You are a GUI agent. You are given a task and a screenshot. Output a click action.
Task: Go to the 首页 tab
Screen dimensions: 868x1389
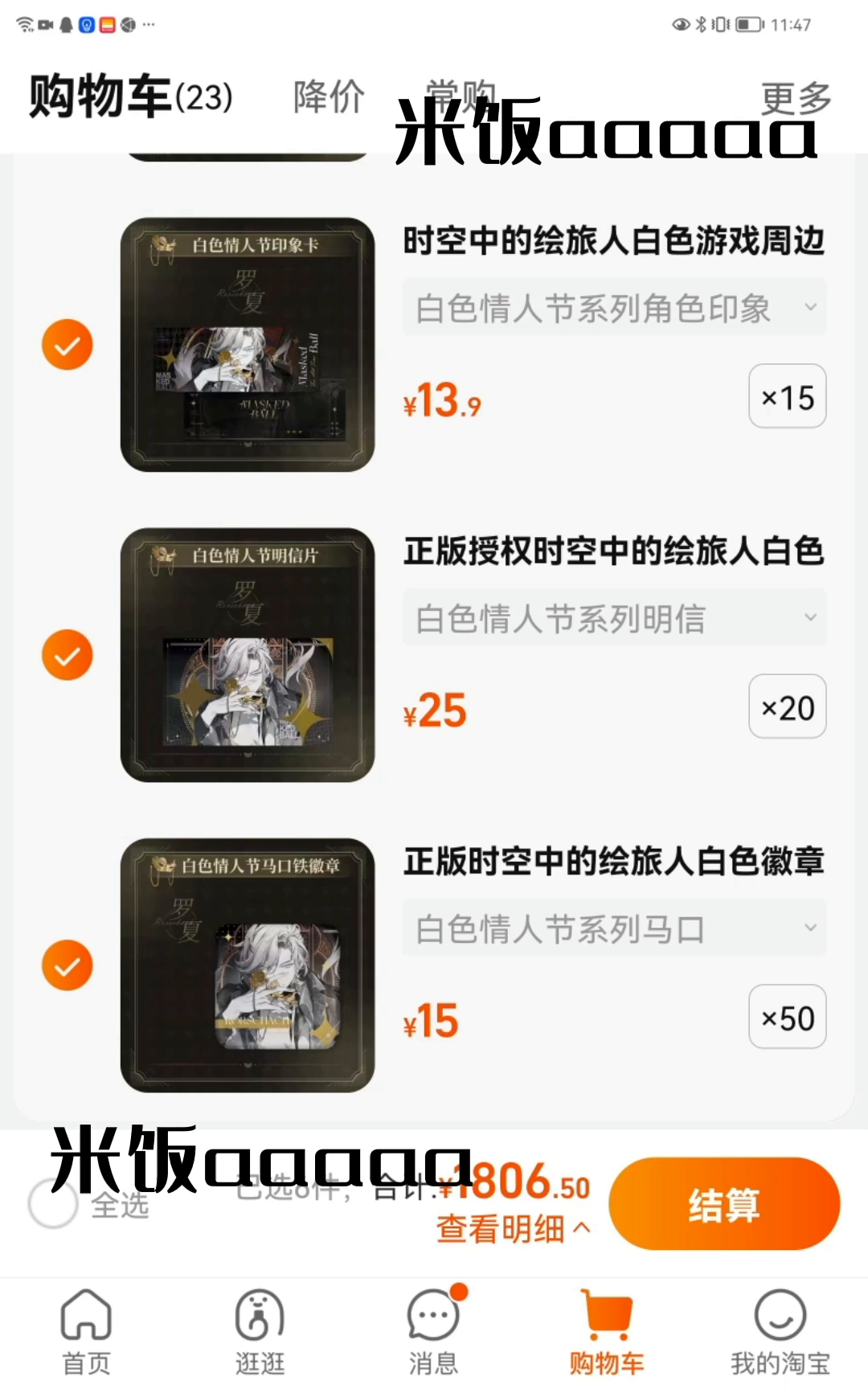click(x=86, y=1331)
